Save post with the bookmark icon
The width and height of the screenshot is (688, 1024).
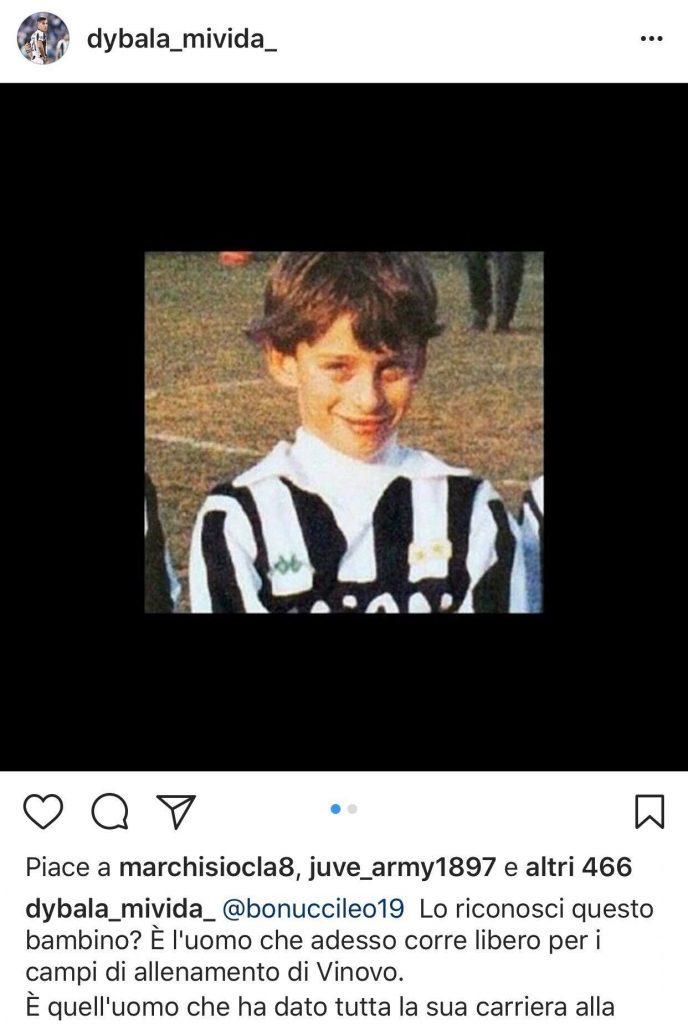[x=650, y=811]
